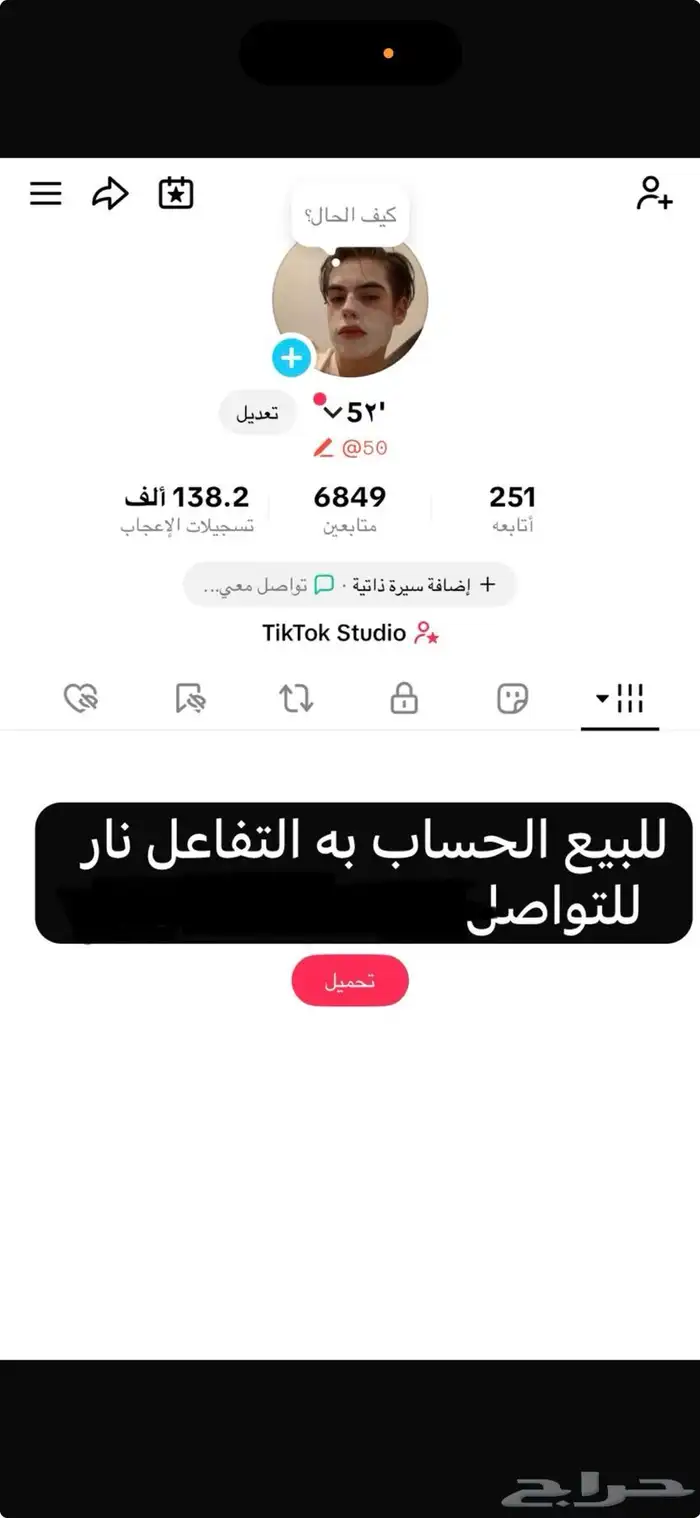Open the hidden favorites bookmark tab
This screenshot has width=700, height=1518.
tap(189, 699)
